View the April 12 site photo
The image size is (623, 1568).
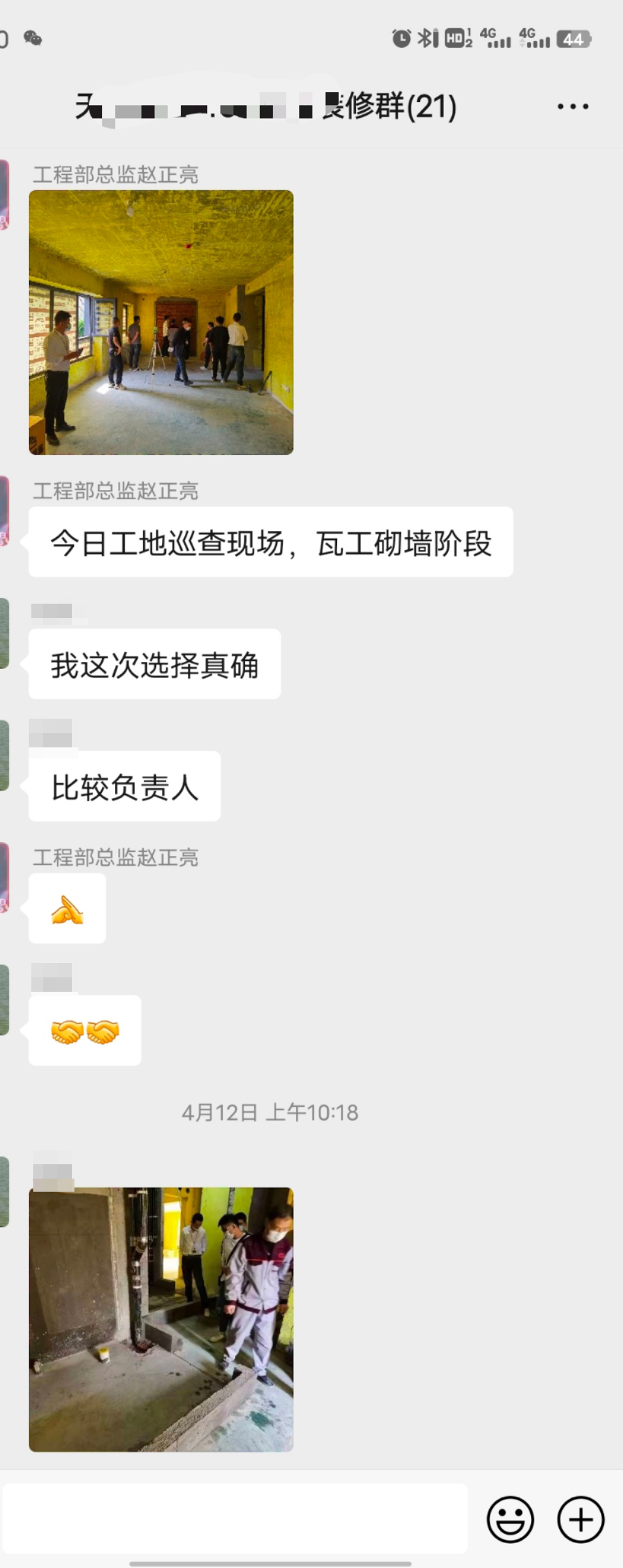point(161,1319)
